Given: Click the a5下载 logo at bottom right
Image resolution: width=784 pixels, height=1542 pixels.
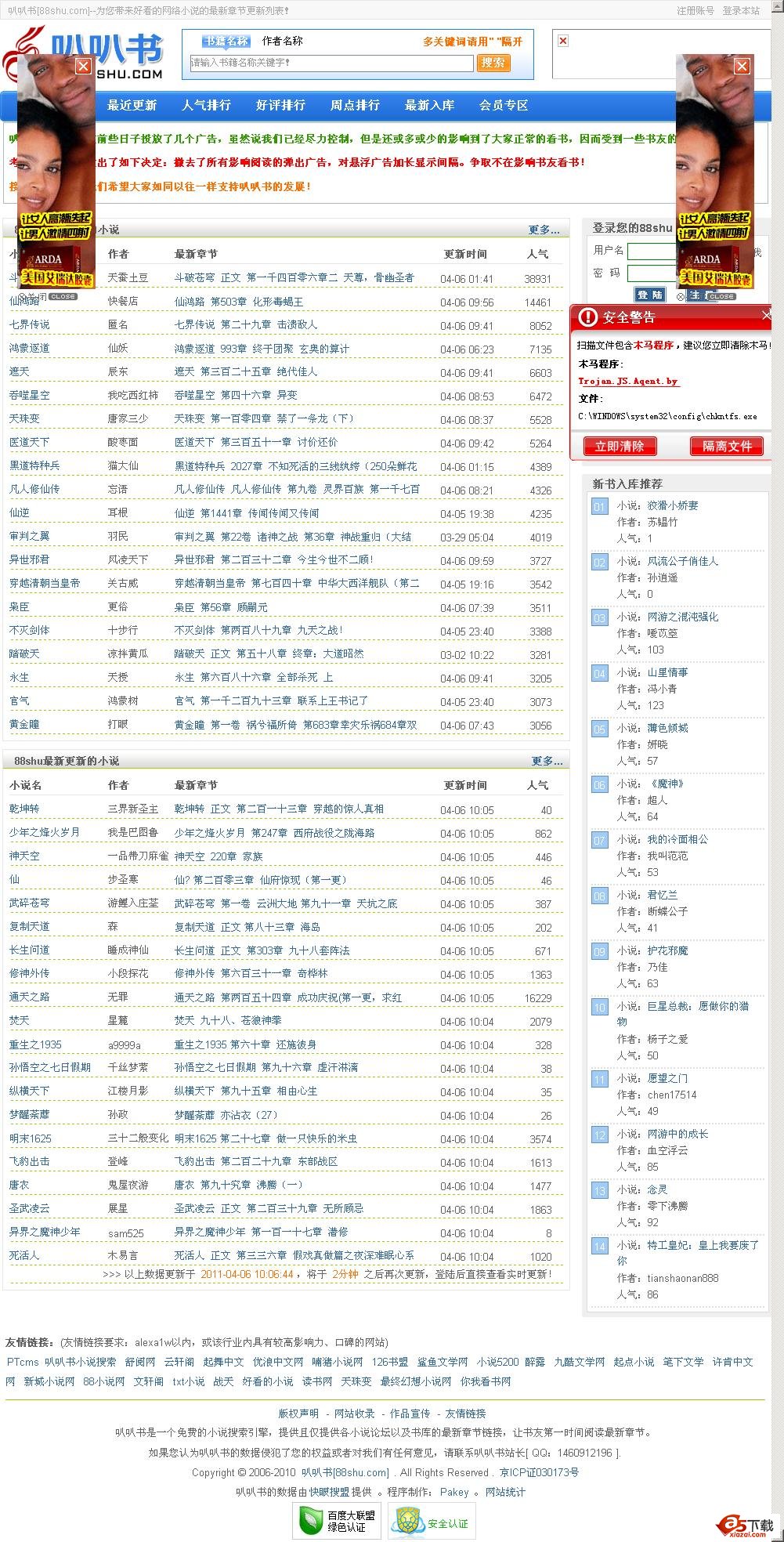Looking at the screenshot, I should (x=745, y=1524).
